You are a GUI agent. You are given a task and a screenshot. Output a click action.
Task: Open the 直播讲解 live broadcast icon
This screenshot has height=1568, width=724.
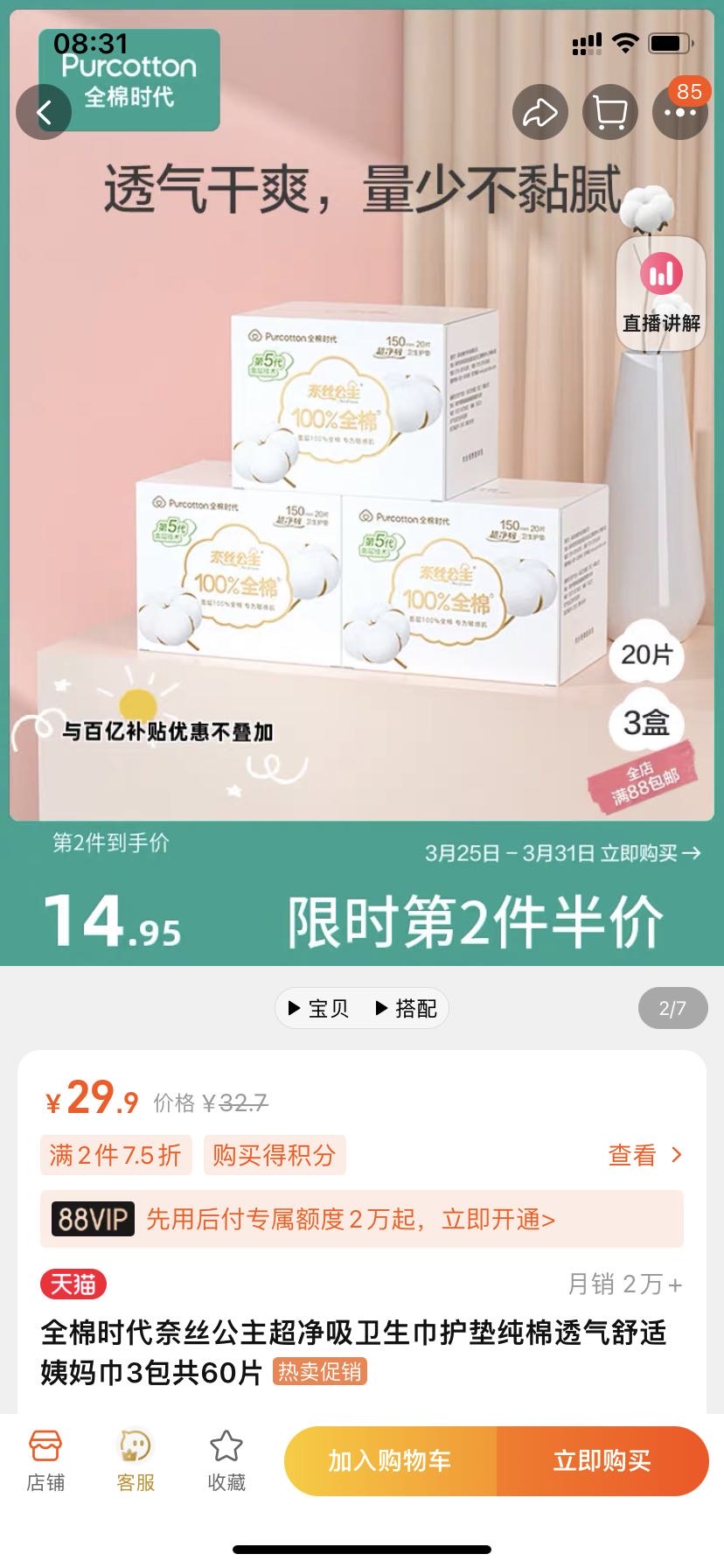(x=662, y=289)
